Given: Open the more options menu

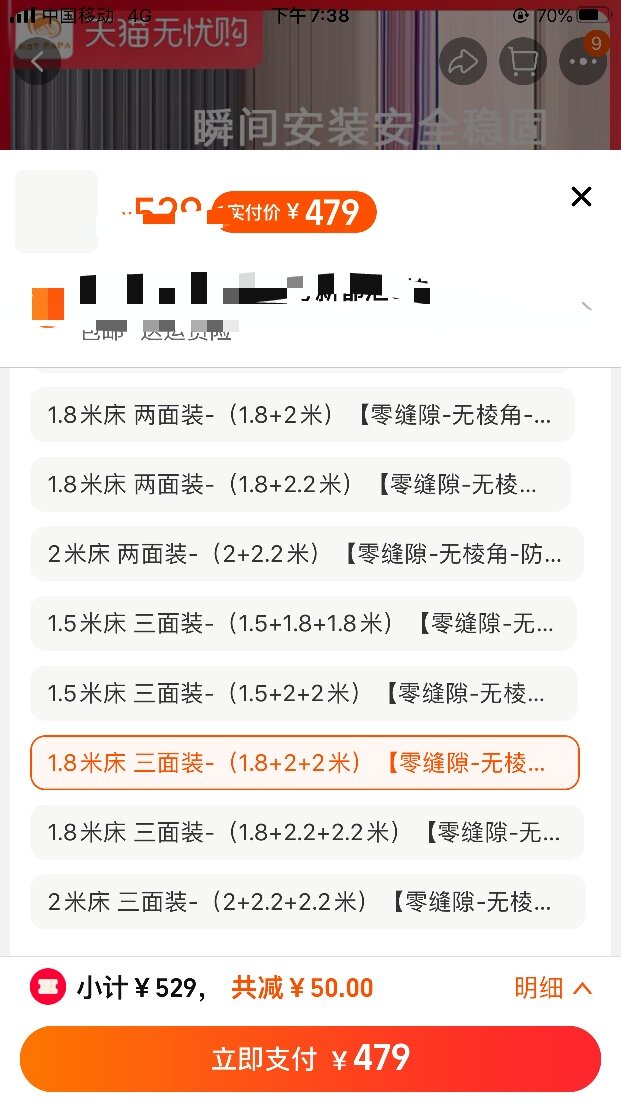Looking at the screenshot, I should point(583,61).
